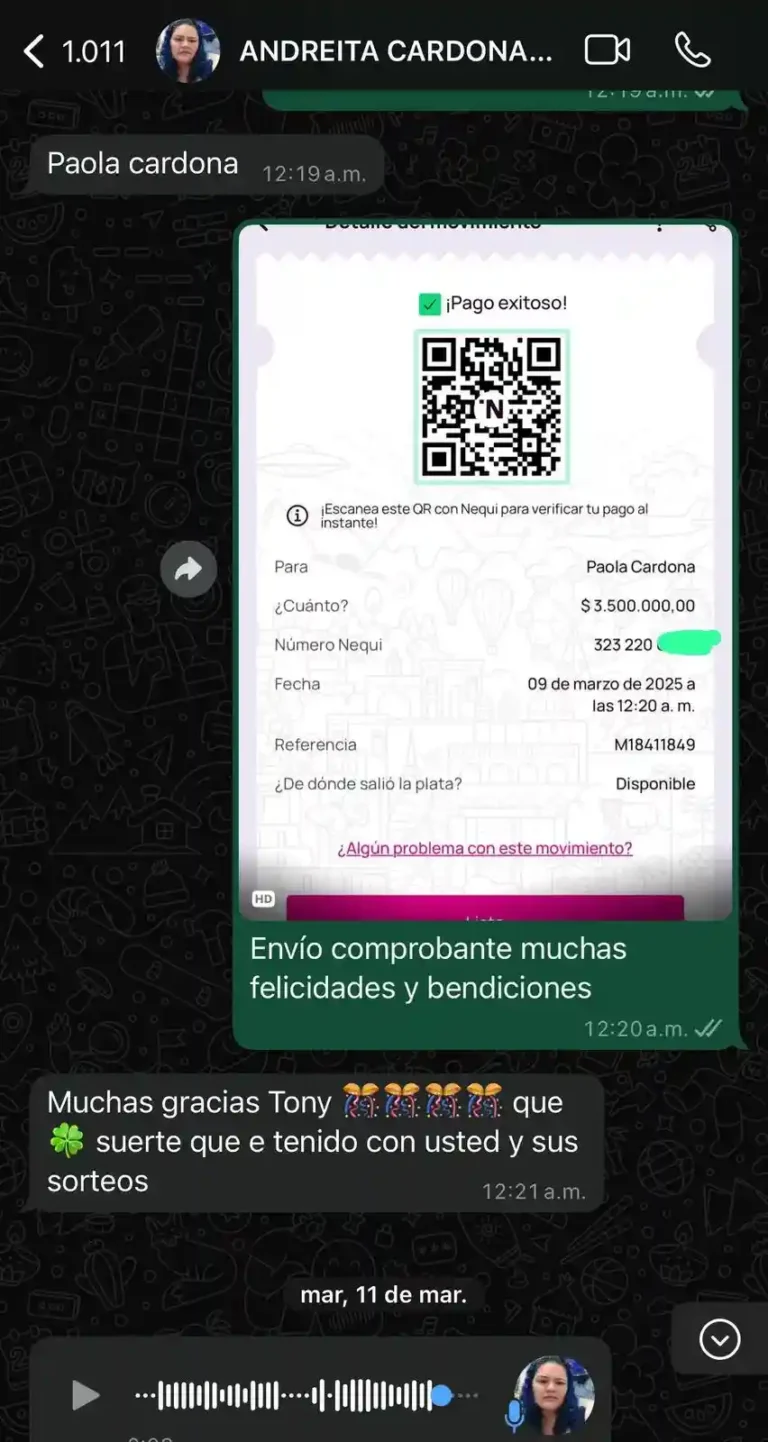Tap the HD badge on the receipt image
768x1442 pixels.
coord(263,899)
